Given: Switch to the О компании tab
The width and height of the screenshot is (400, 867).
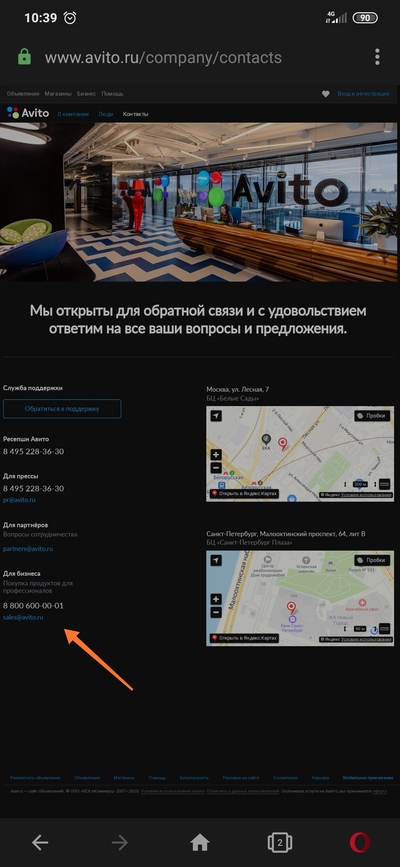Looking at the screenshot, I should 73,114.
